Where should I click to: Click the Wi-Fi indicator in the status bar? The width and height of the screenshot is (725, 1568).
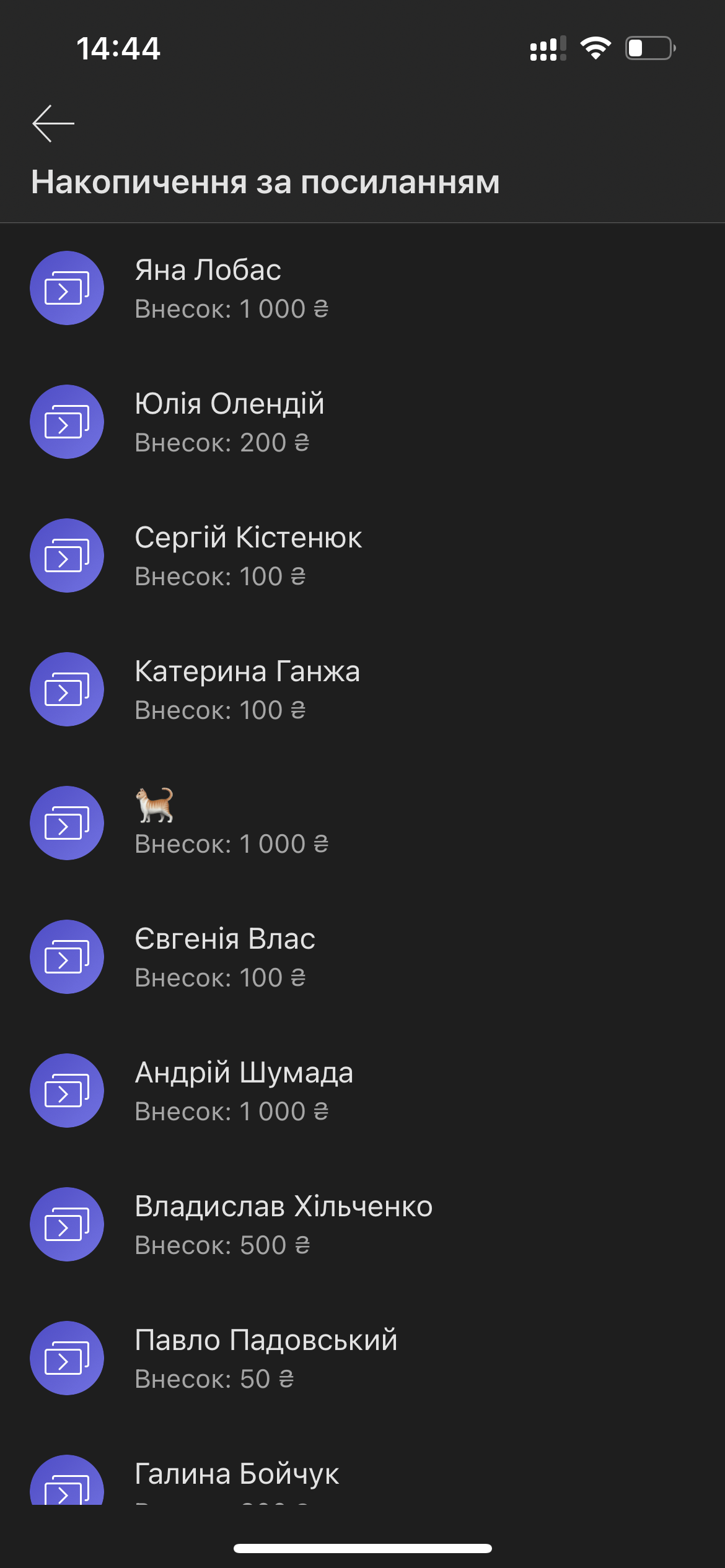tap(595, 48)
